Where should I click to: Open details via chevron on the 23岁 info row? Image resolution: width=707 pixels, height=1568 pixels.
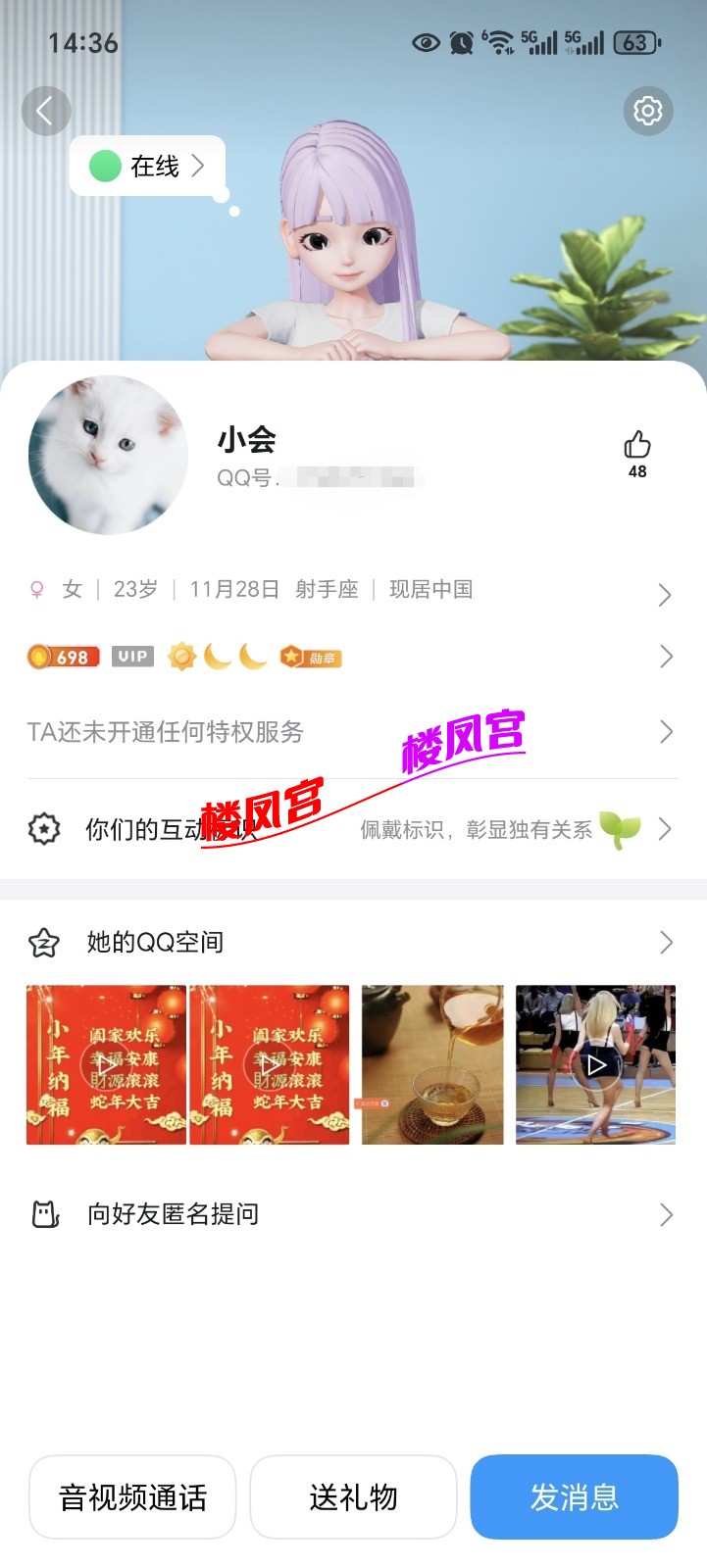[x=666, y=595]
